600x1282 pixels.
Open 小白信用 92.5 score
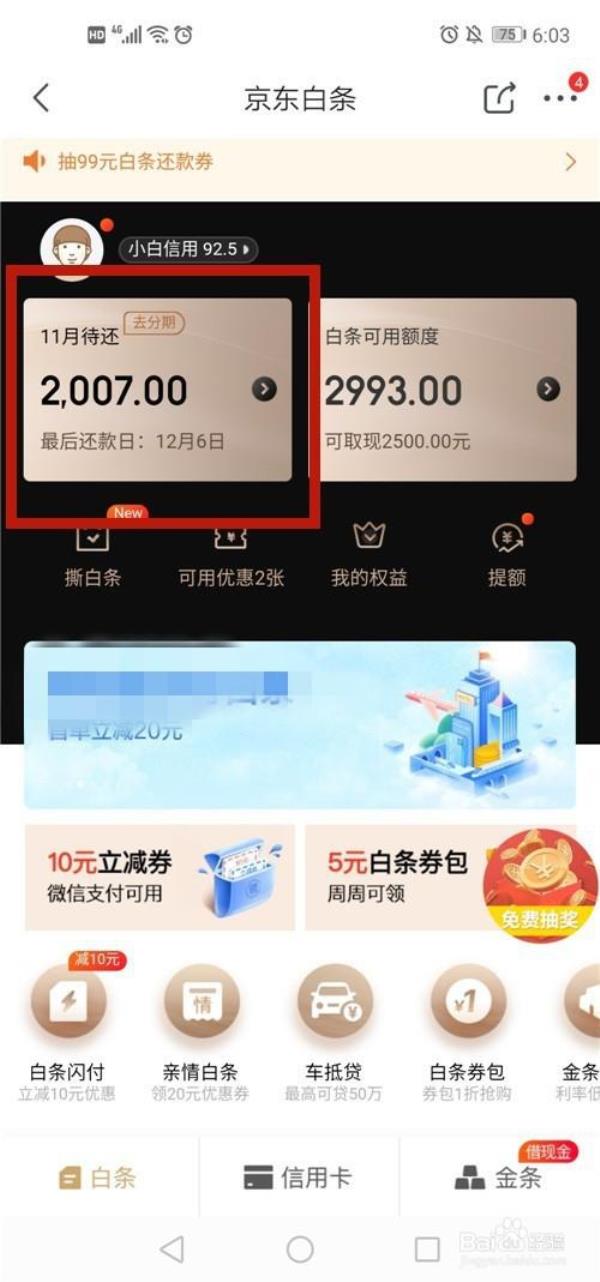pos(188,248)
